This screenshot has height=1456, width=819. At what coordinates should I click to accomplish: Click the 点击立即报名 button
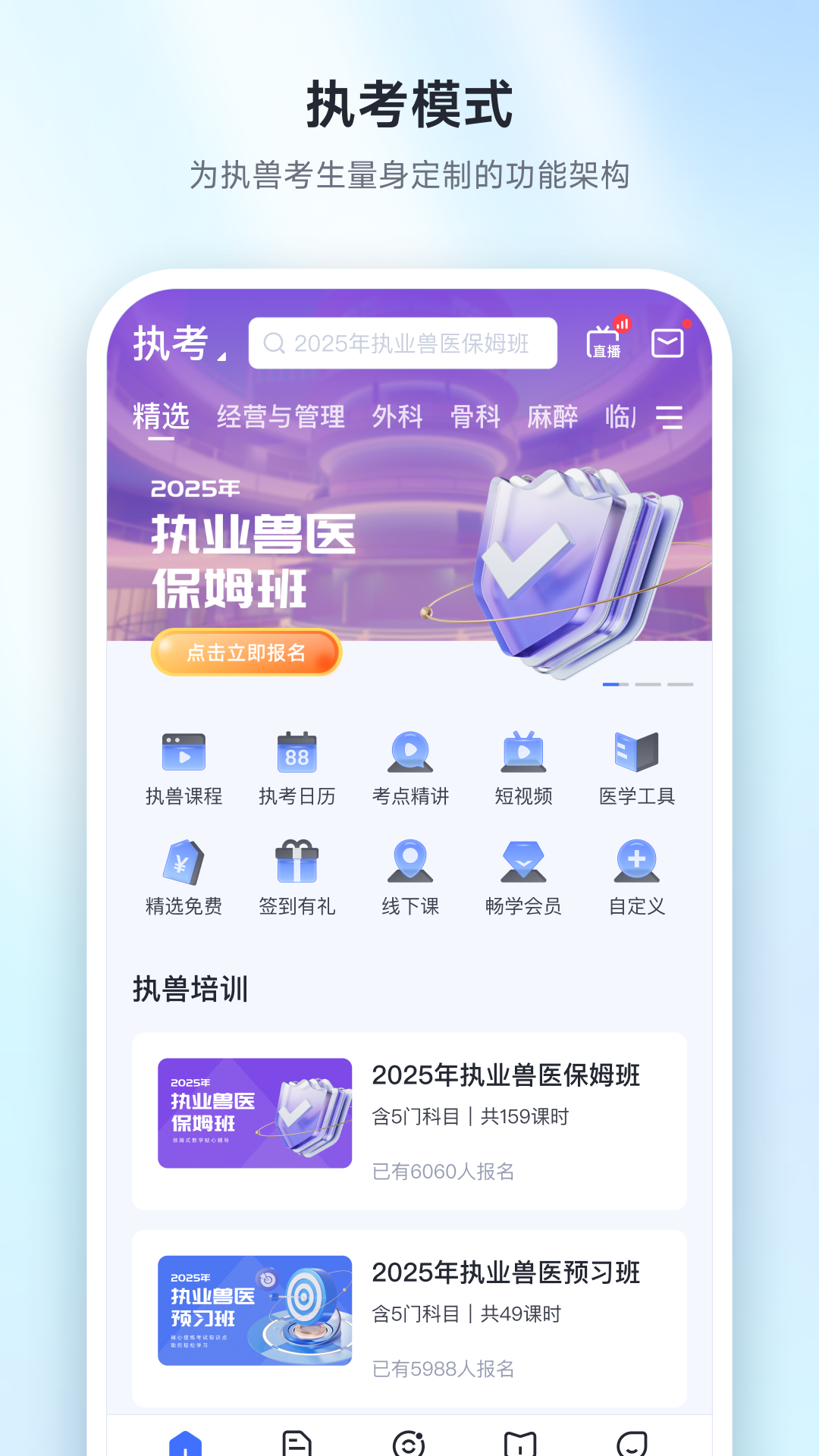[x=246, y=652]
